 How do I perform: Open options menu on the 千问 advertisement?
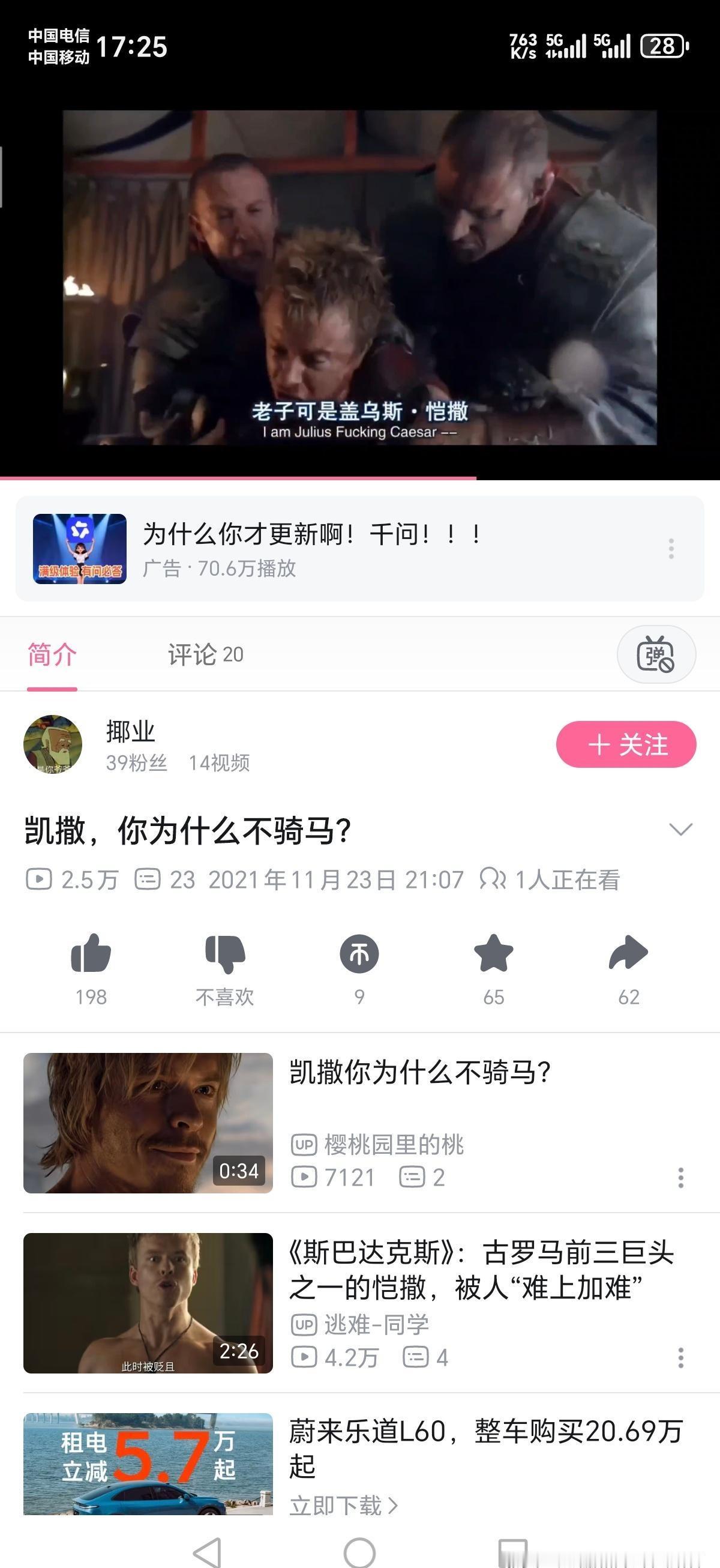coord(671,549)
